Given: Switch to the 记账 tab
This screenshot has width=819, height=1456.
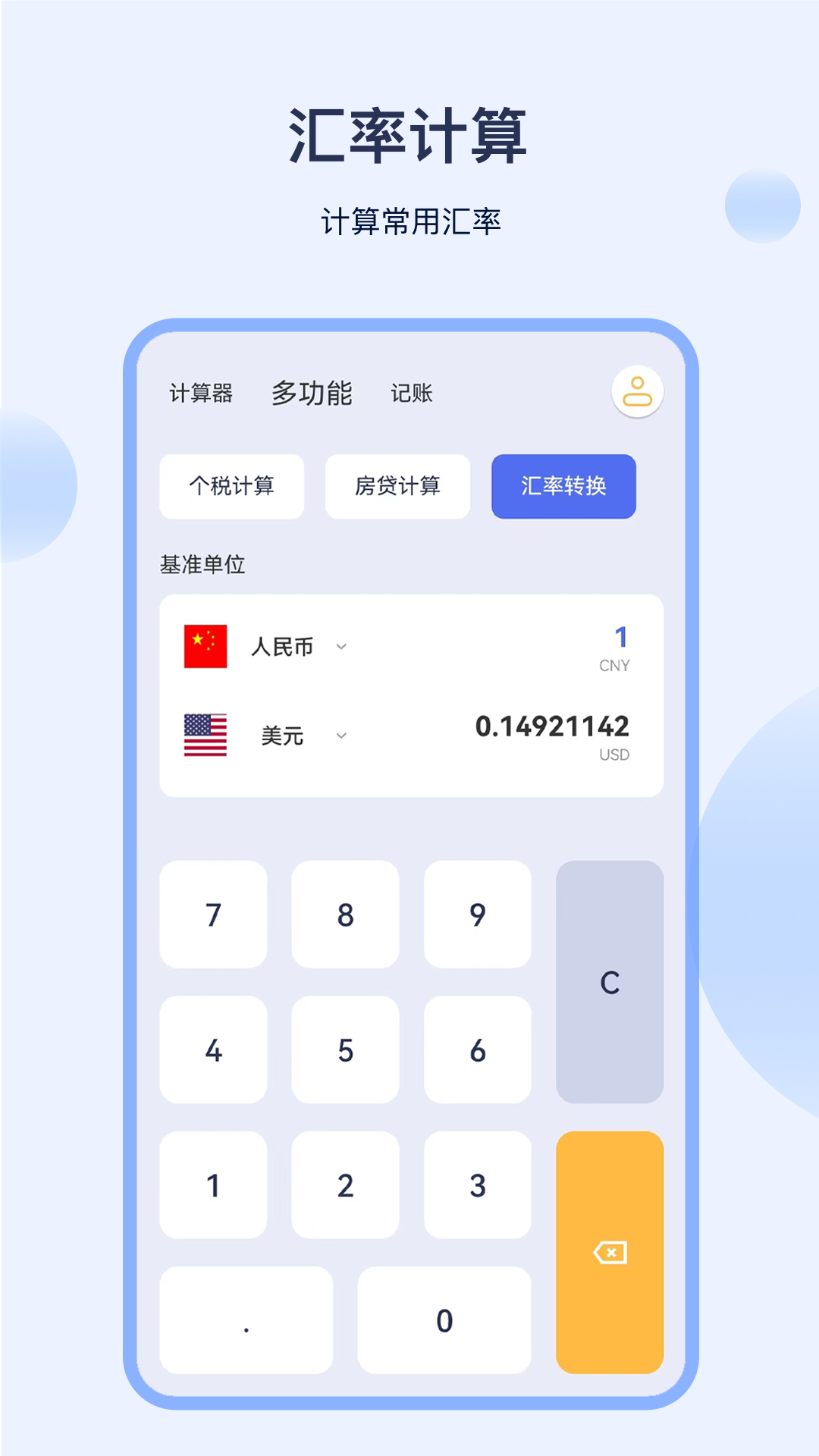Looking at the screenshot, I should tap(412, 393).
